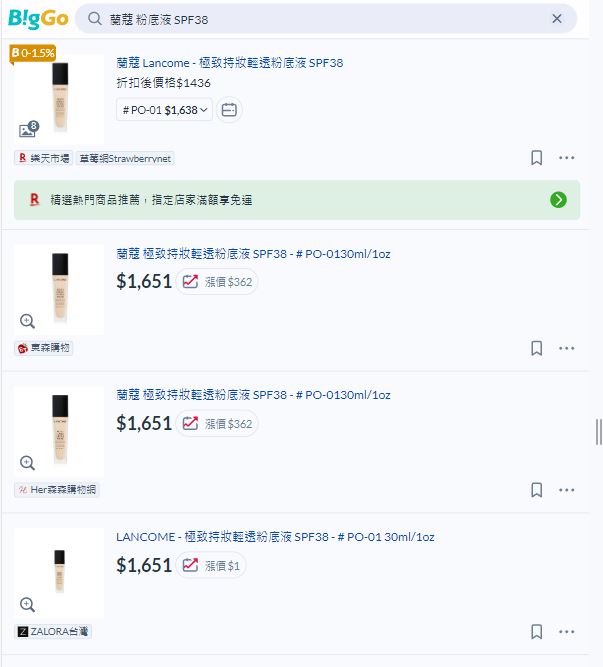Open the Her森森購物網 foundation listing title
Viewport: 603px width, 667px height.
point(253,395)
